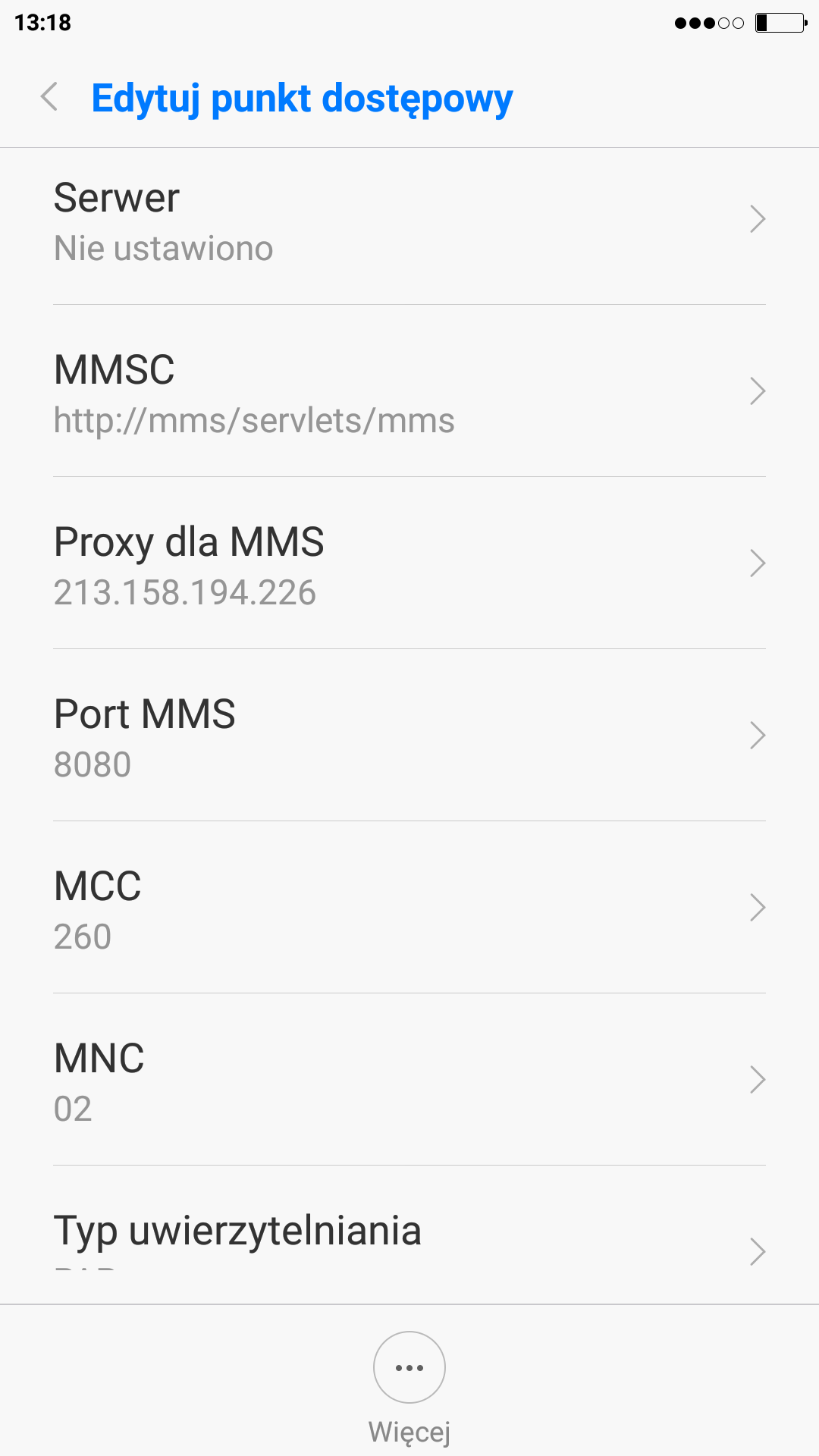Open the MCC setting

click(409, 909)
